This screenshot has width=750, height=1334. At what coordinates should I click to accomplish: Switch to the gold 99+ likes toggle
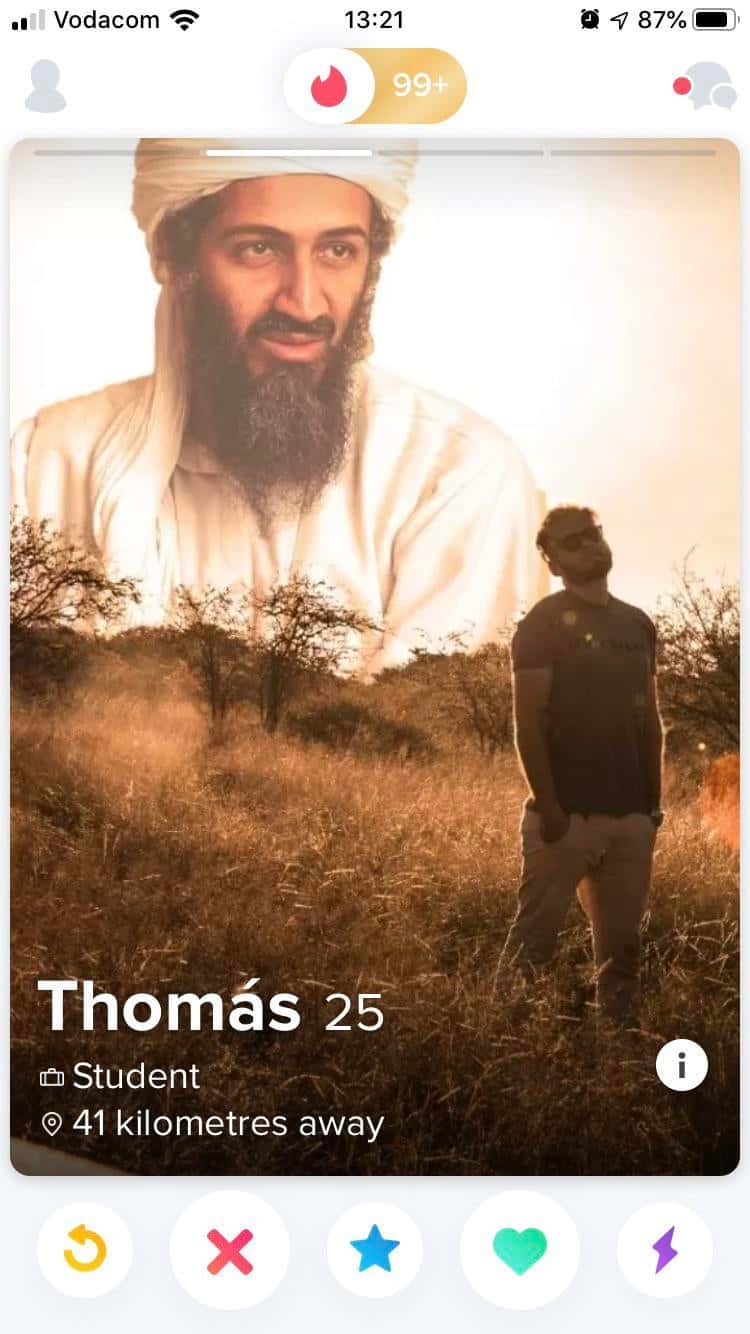click(420, 86)
